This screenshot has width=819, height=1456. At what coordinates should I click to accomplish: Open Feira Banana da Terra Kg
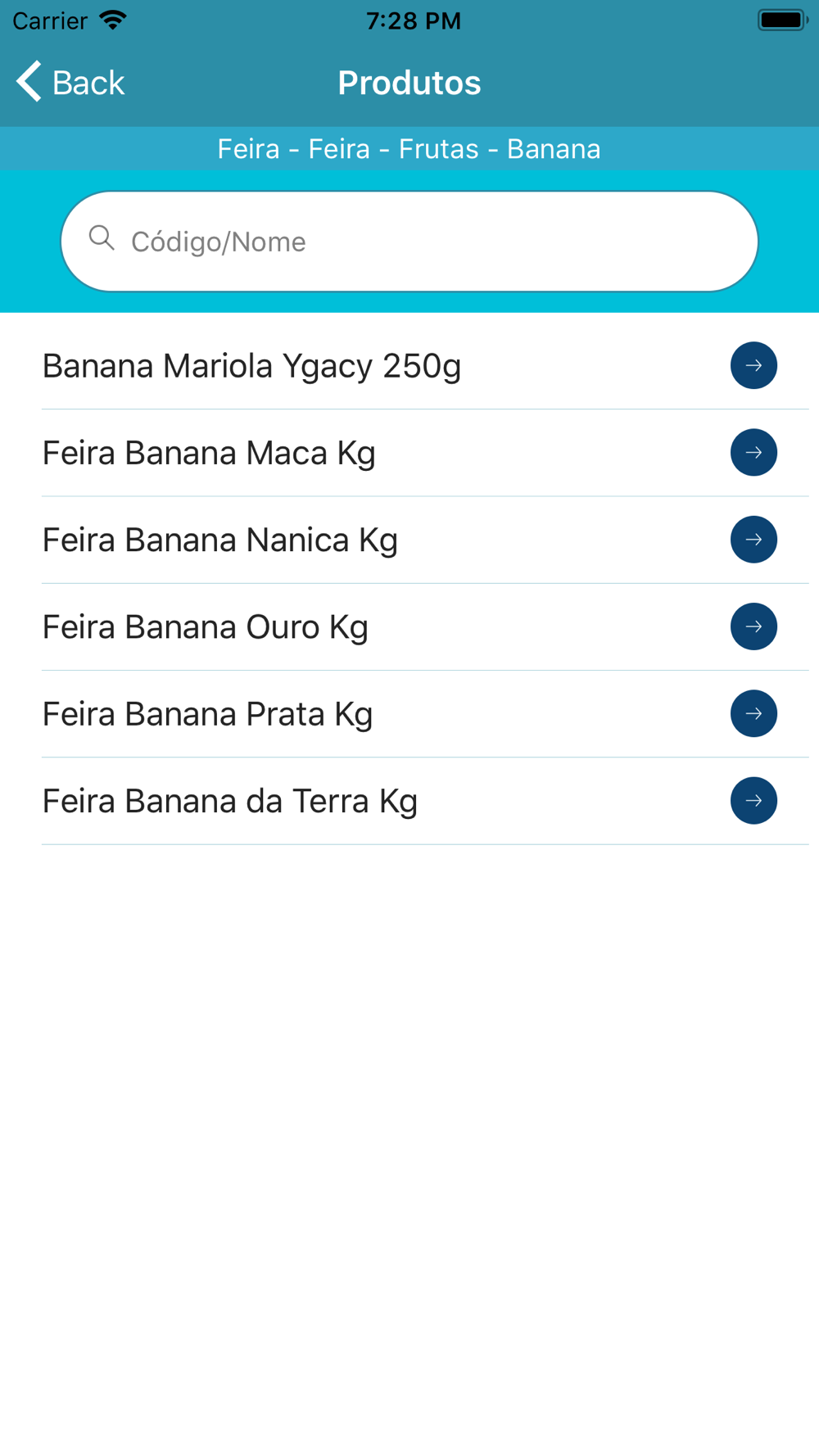pos(409,801)
